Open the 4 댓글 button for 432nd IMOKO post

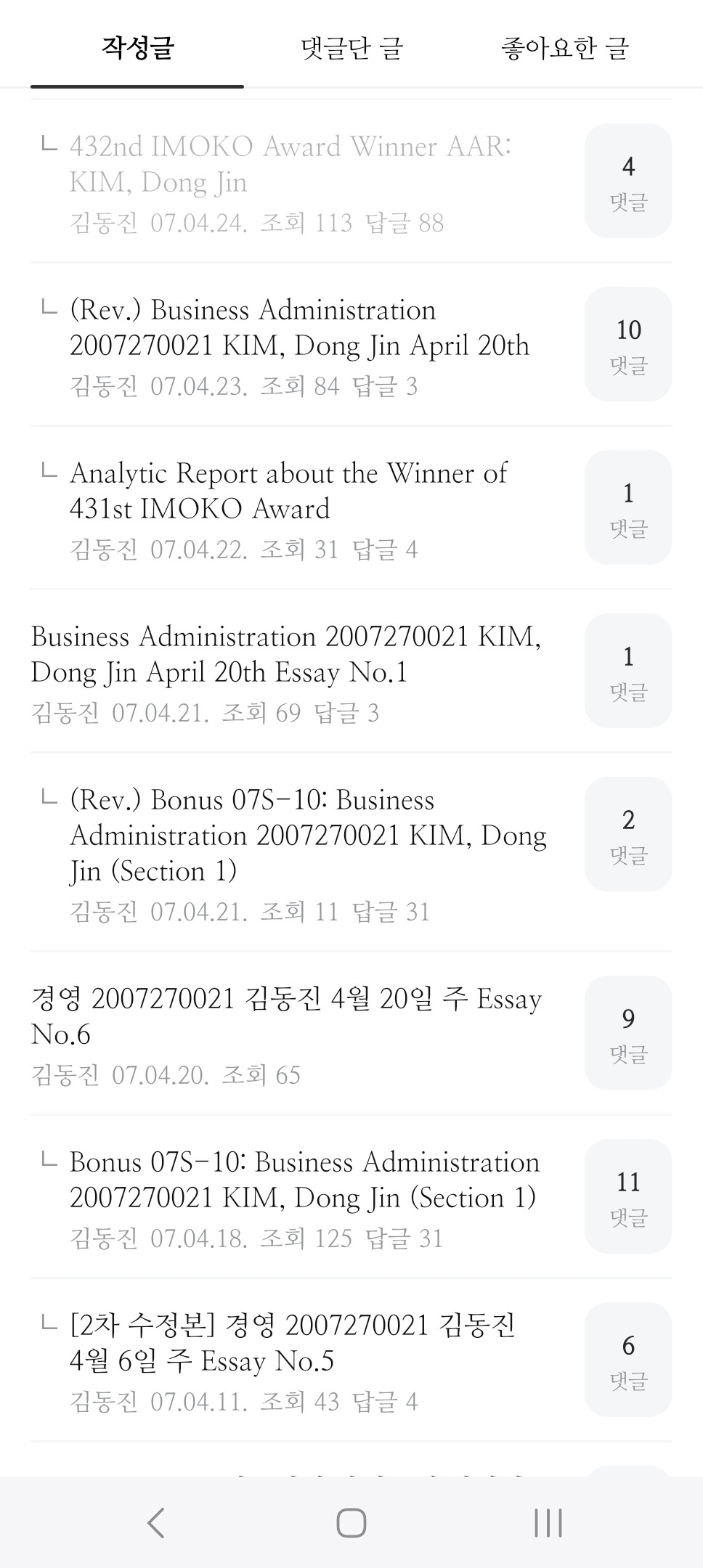tap(628, 181)
